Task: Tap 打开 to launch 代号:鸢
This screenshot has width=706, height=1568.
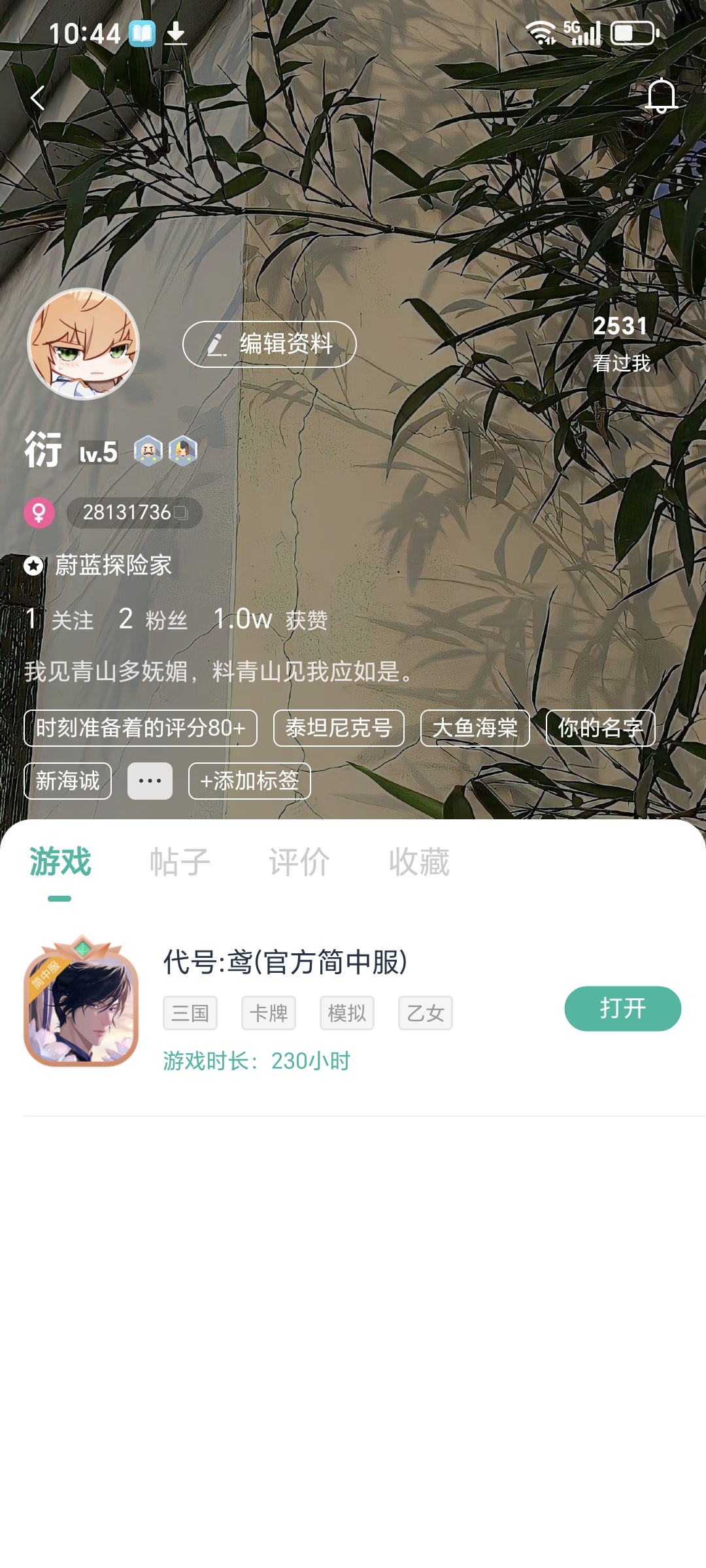Action: click(x=622, y=1008)
